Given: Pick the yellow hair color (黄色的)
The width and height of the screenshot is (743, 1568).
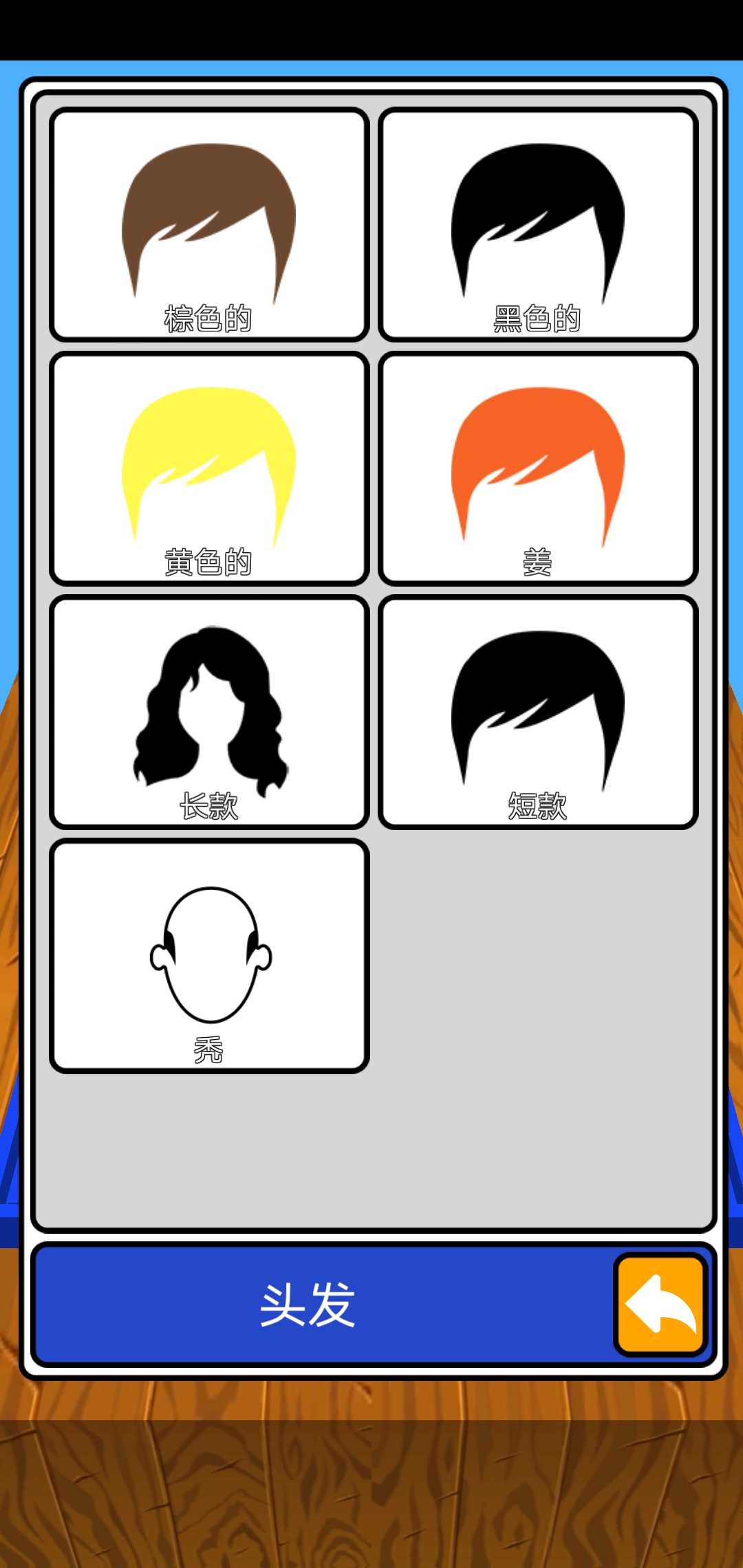Looking at the screenshot, I should click(x=209, y=468).
